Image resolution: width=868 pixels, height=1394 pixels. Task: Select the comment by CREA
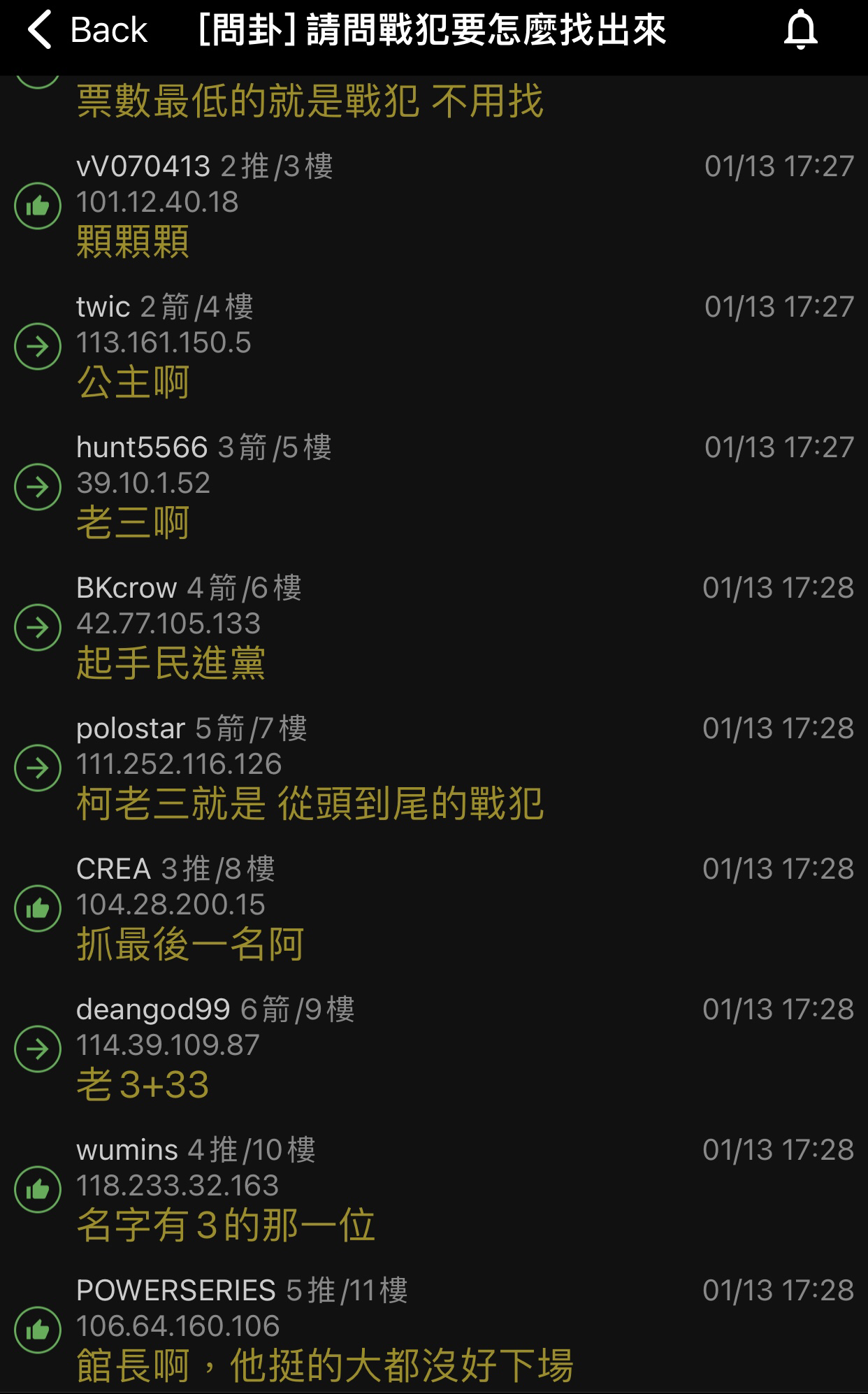434,909
